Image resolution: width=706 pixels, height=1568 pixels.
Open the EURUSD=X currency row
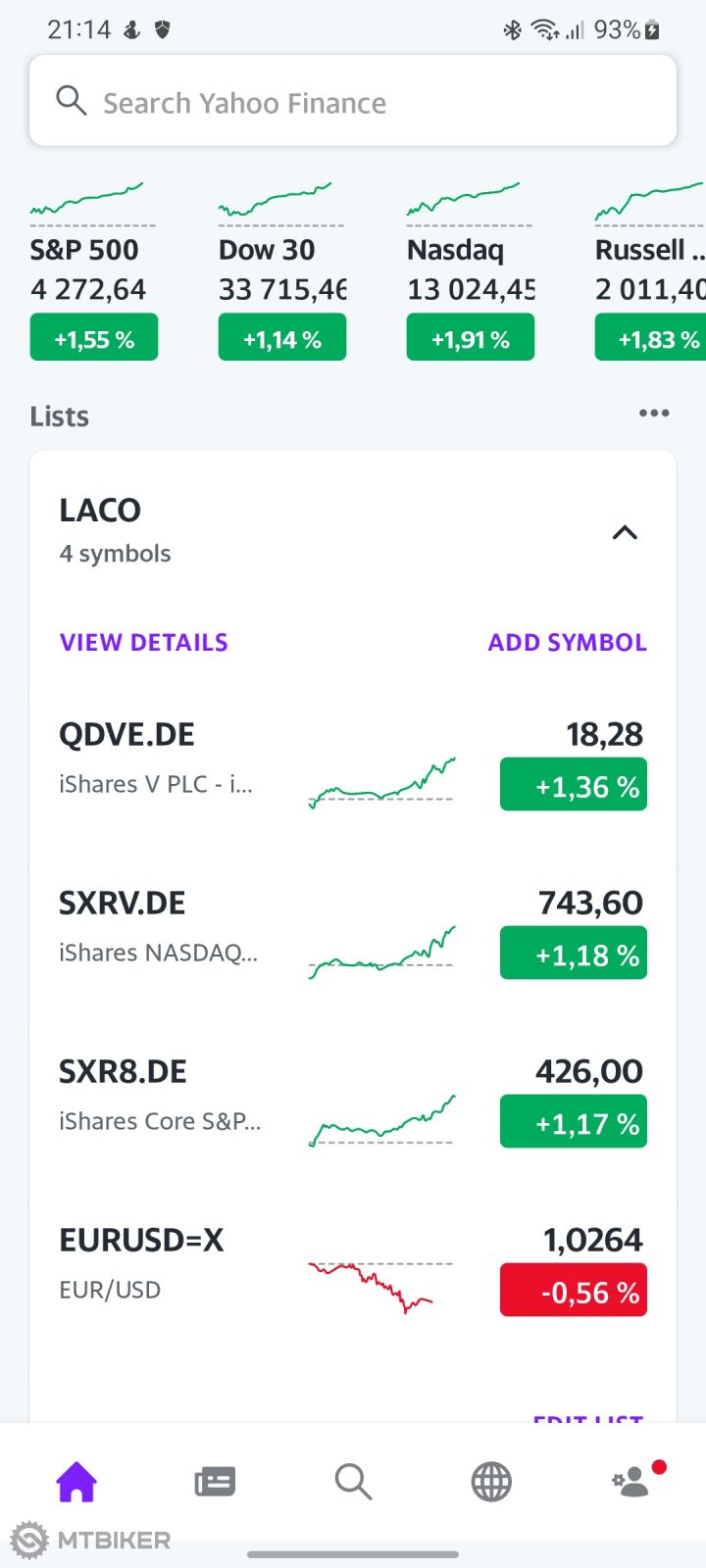tap(353, 1265)
